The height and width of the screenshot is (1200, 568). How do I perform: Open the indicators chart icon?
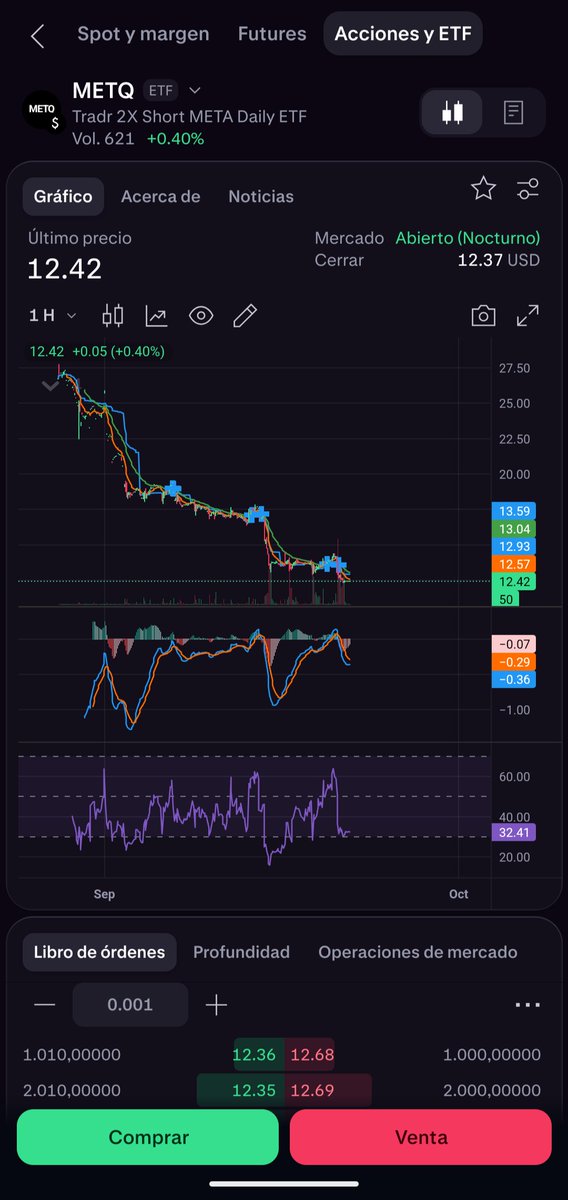point(156,316)
